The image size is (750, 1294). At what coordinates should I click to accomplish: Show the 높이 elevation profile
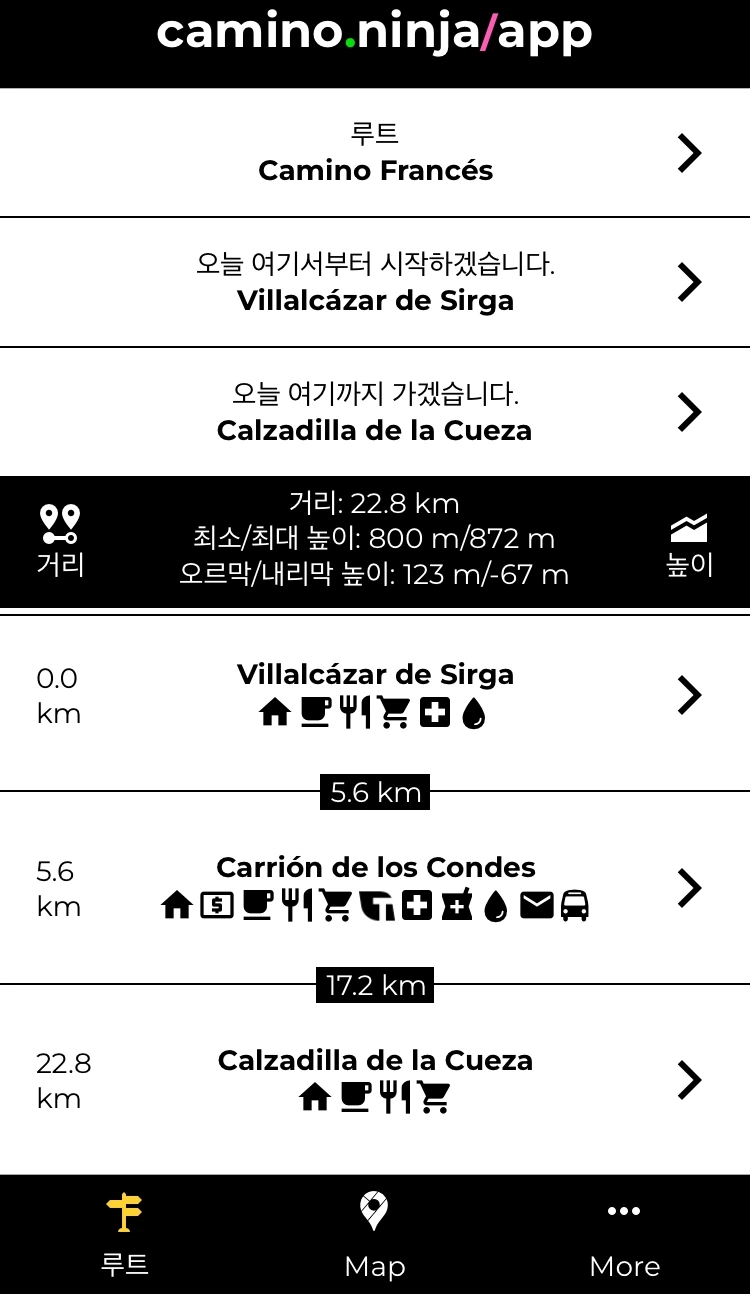(x=689, y=545)
